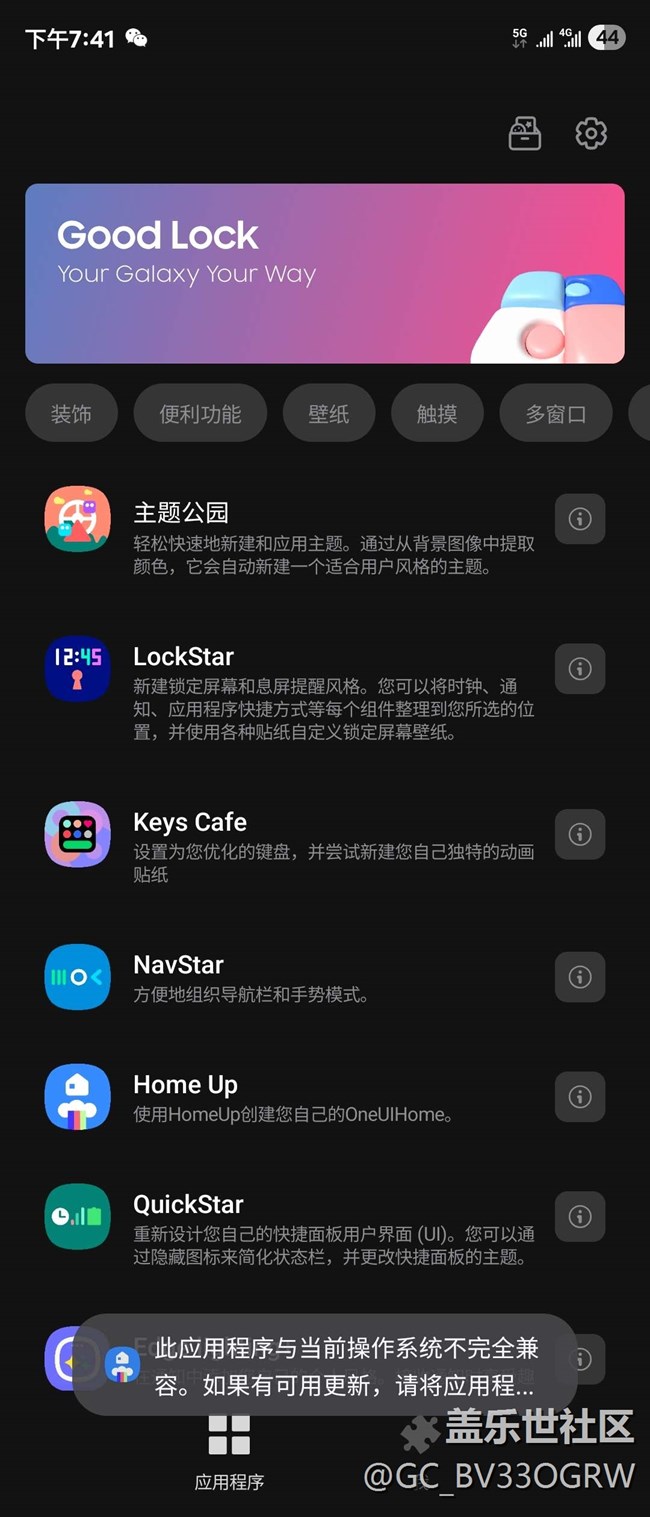
Task: View info for 主题公园
Action: 580,519
